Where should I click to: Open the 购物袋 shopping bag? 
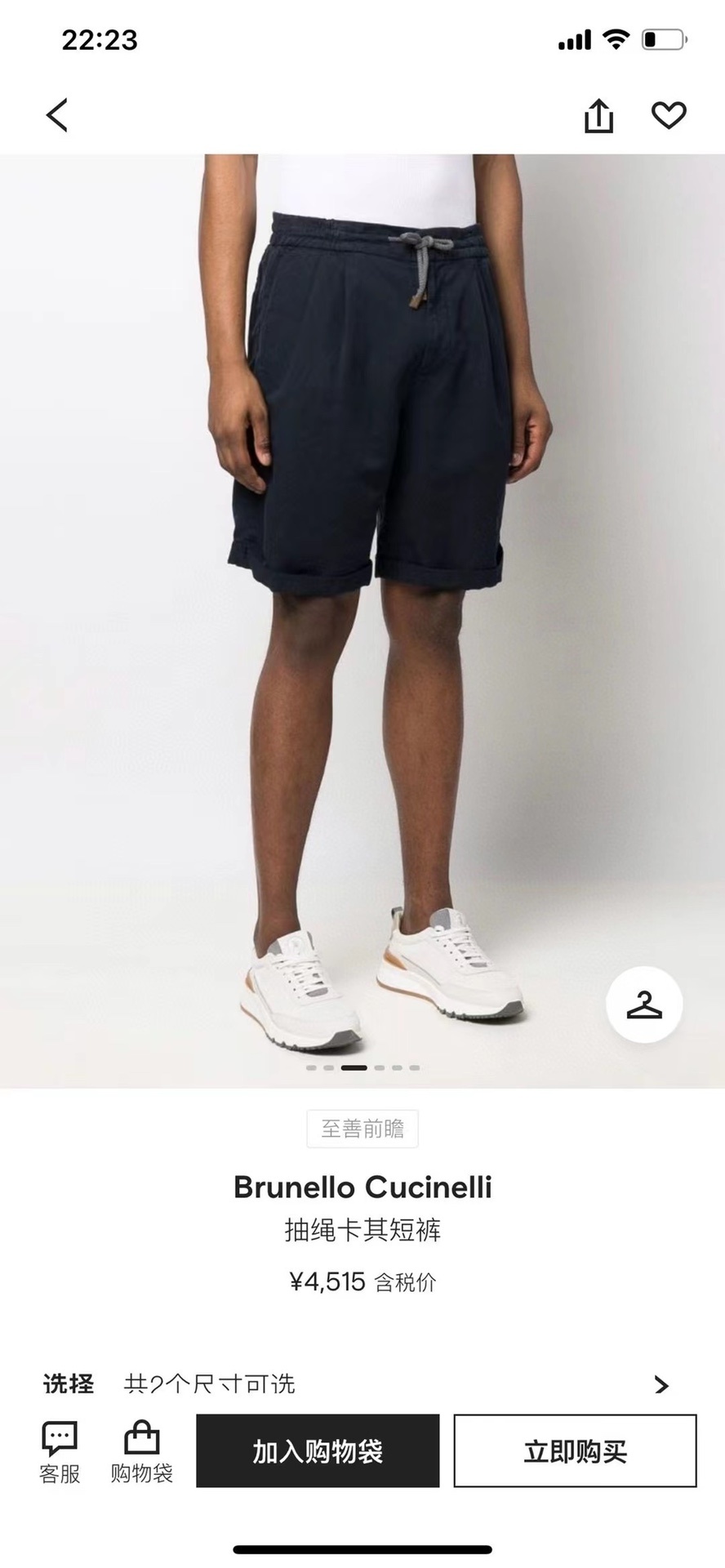point(141,1451)
